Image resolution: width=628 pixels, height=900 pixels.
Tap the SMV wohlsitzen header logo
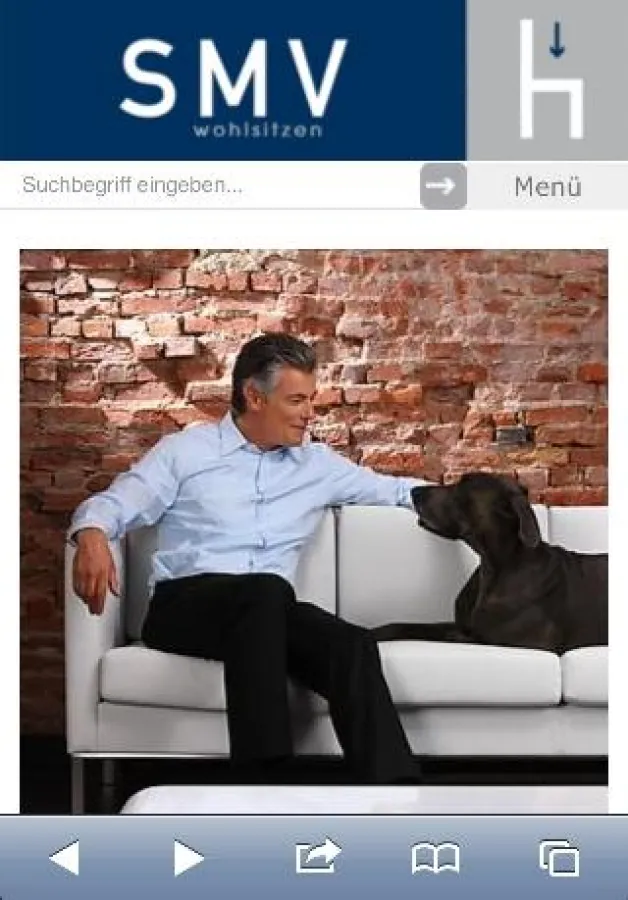(x=233, y=80)
